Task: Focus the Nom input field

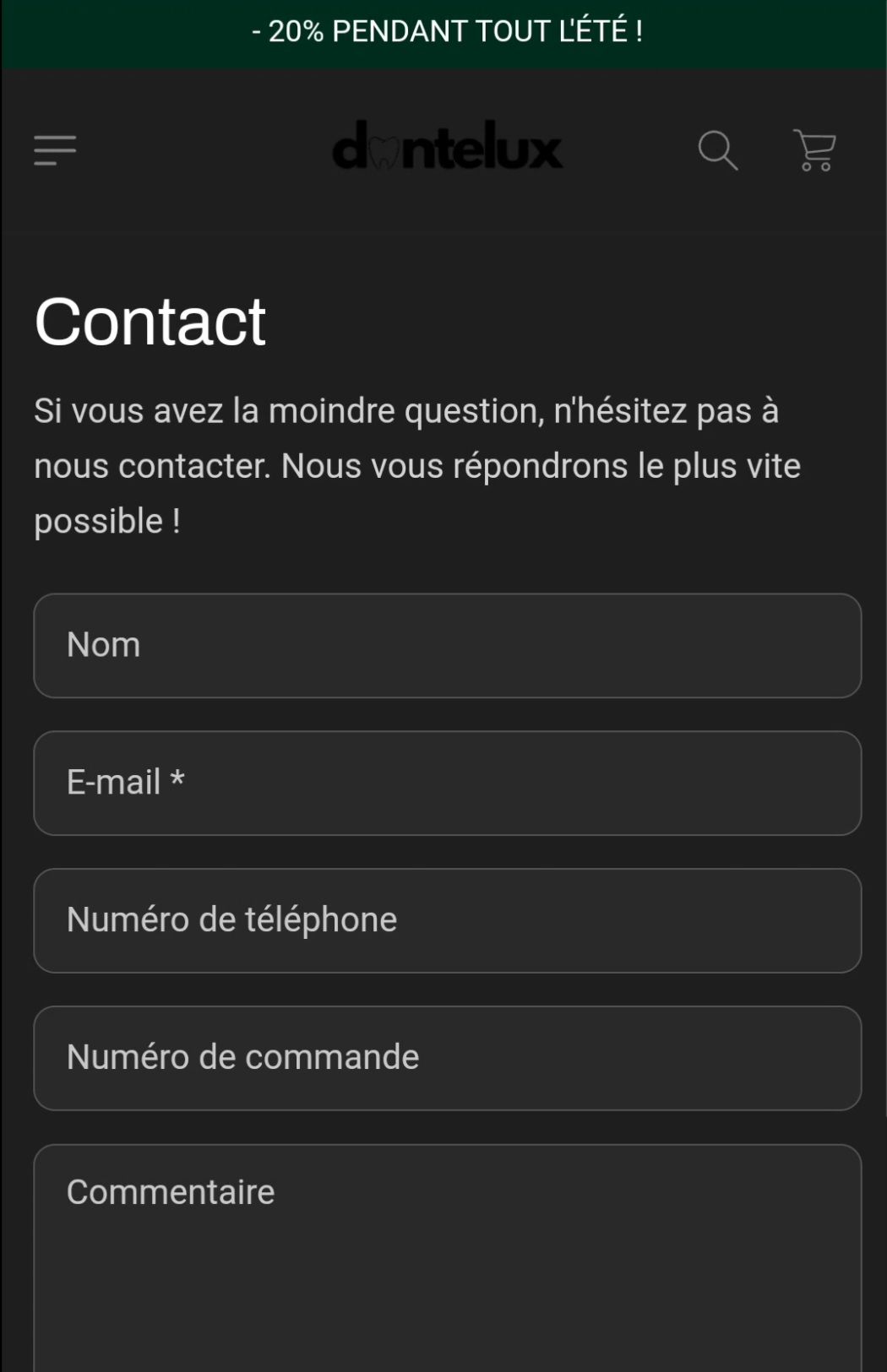Action: 447,645
